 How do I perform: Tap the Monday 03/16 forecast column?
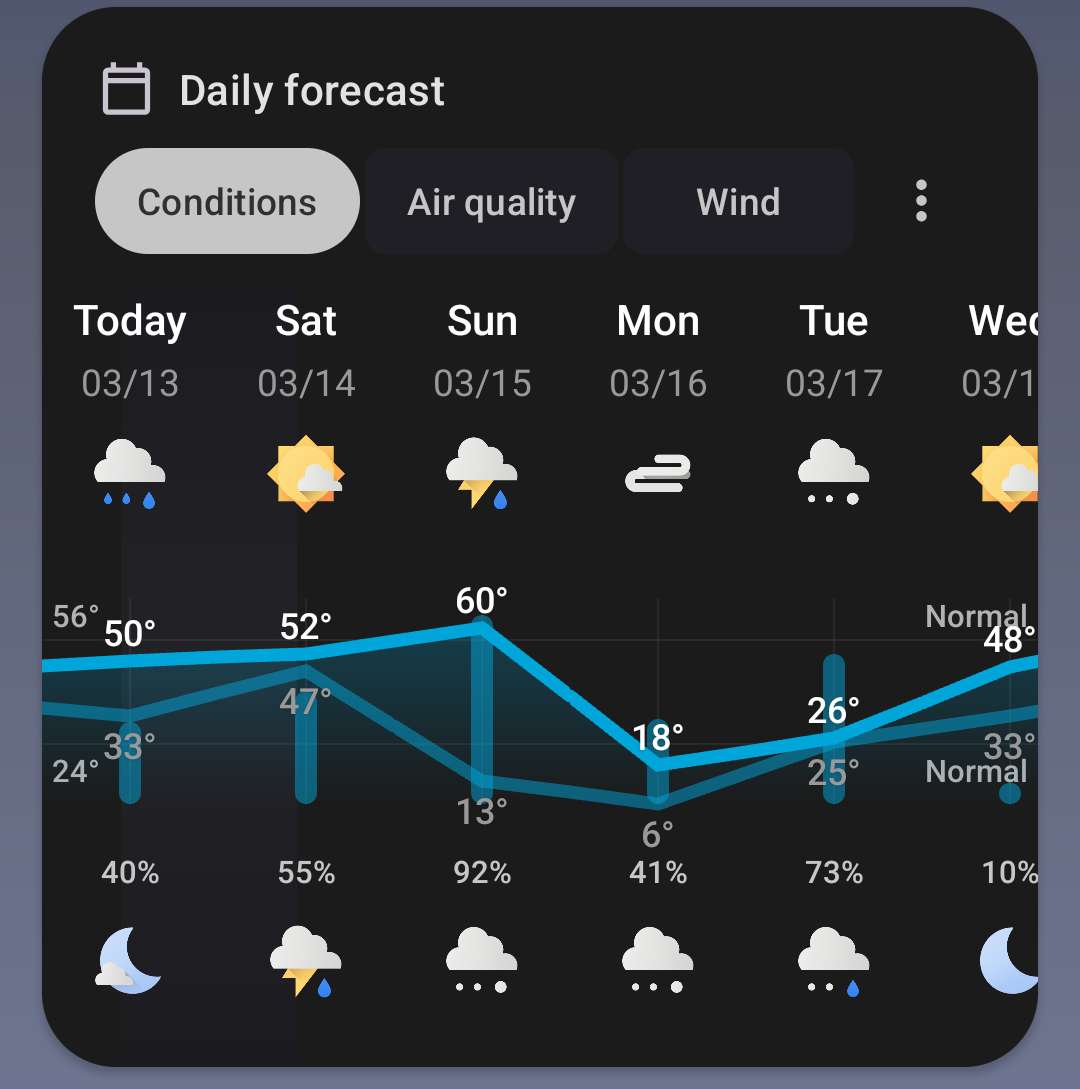tap(658, 350)
